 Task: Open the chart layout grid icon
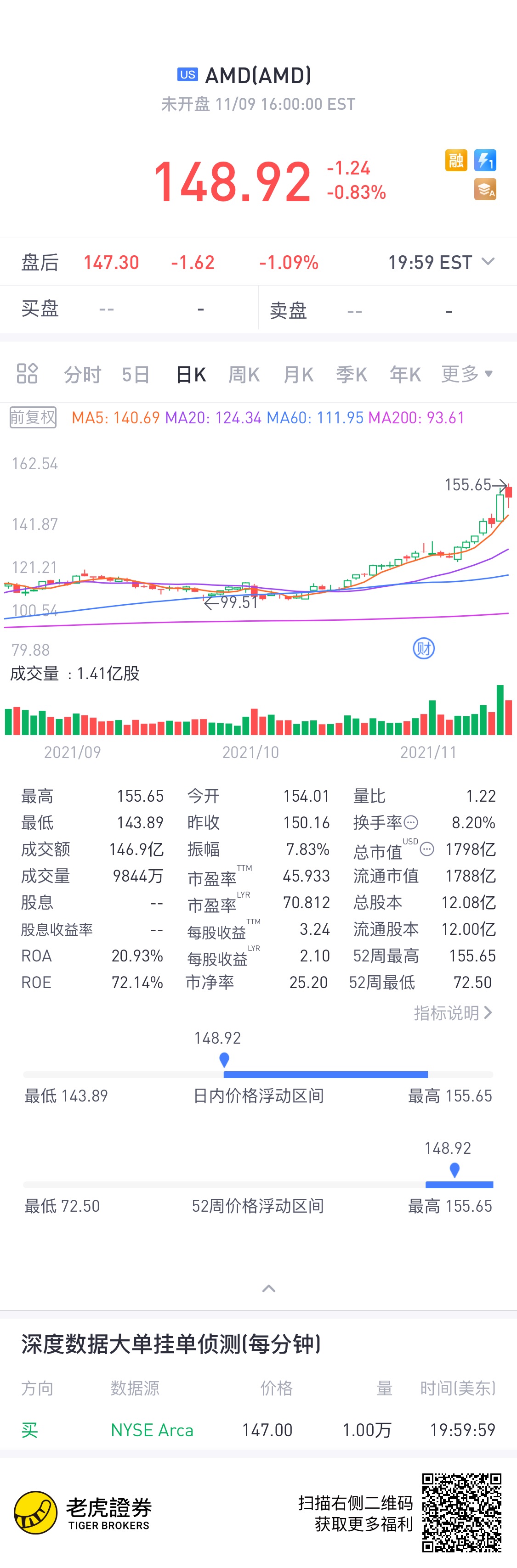click(28, 374)
